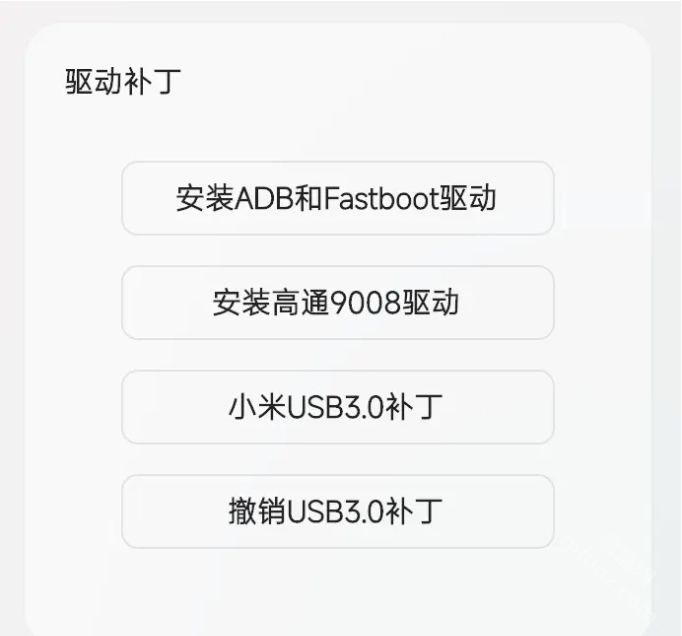Select 撤销USB3.0补丁 to undo the patch
682x636 pixels.
337,511
